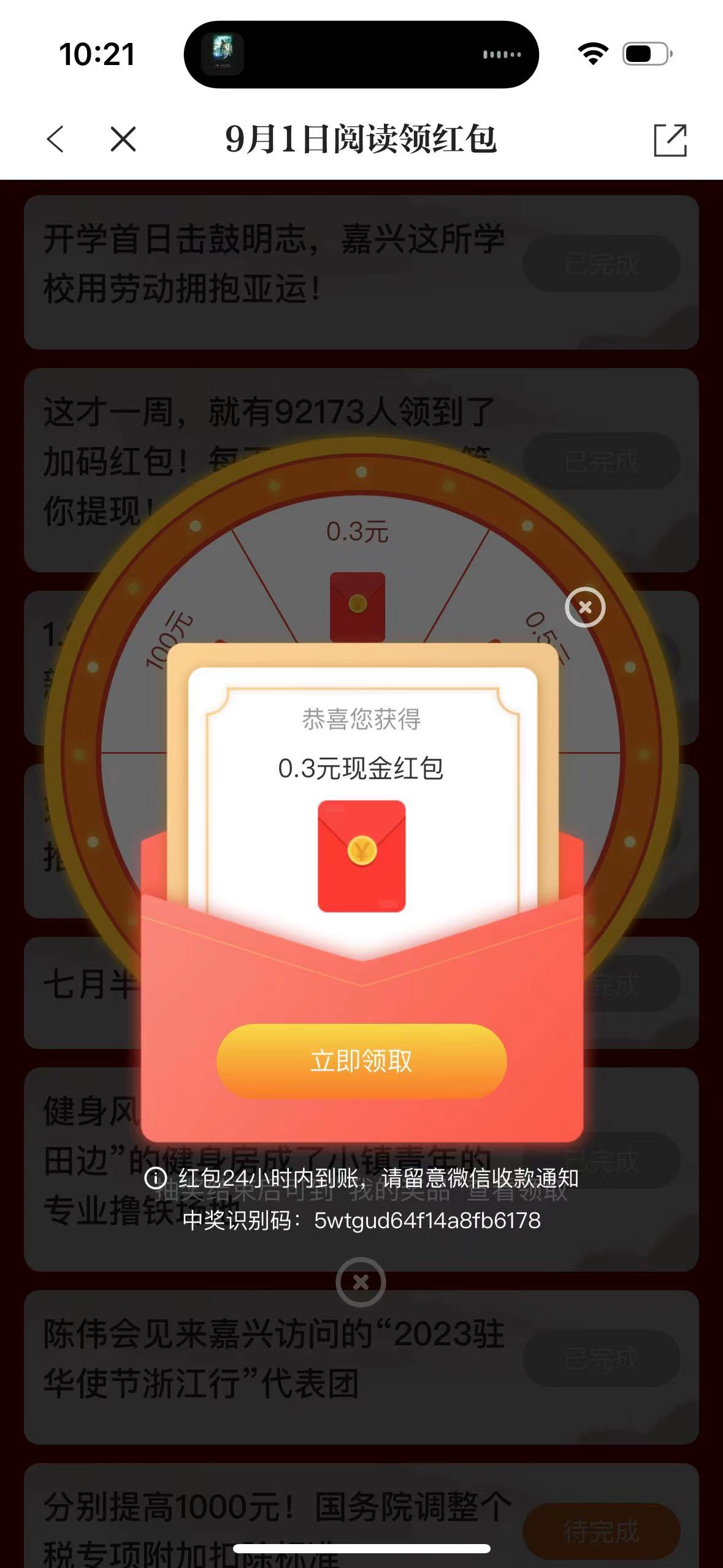Go back using the header arrow
The height and width of the screenshot is (1568, 723).
click(x=55, y=139)
